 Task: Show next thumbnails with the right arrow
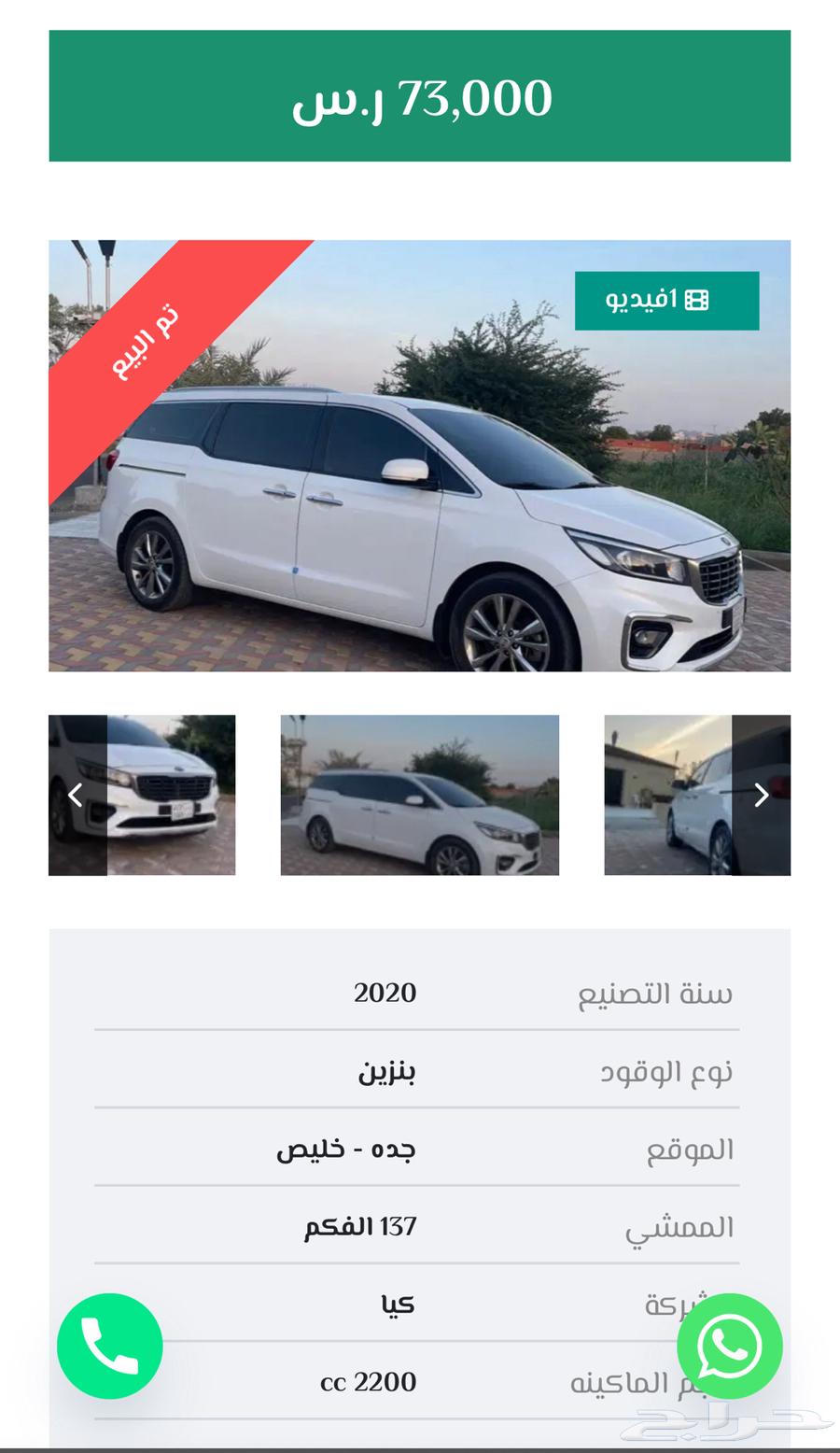[762, 795]
